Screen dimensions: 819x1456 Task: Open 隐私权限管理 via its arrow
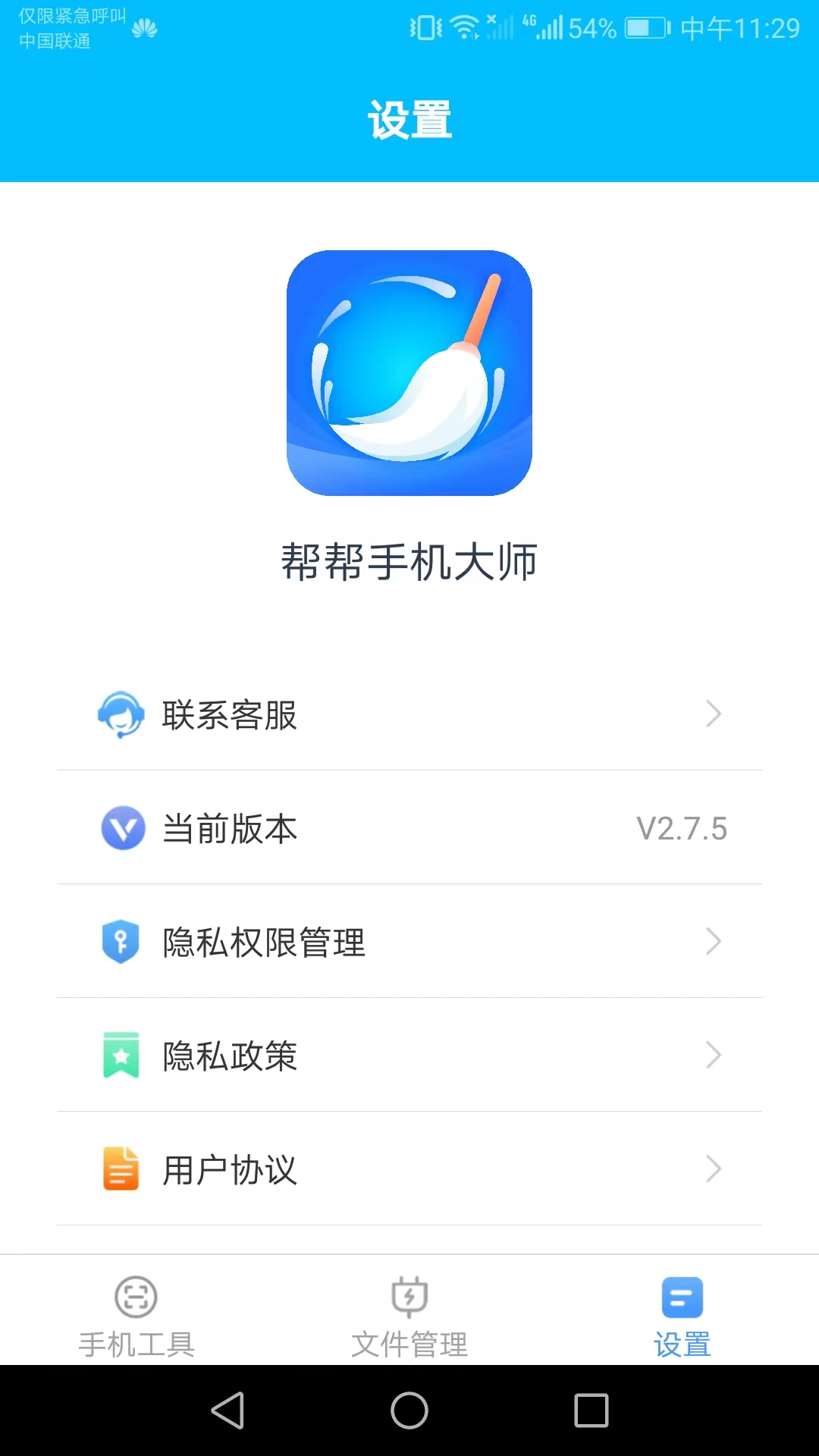click(x=713, y=942)
